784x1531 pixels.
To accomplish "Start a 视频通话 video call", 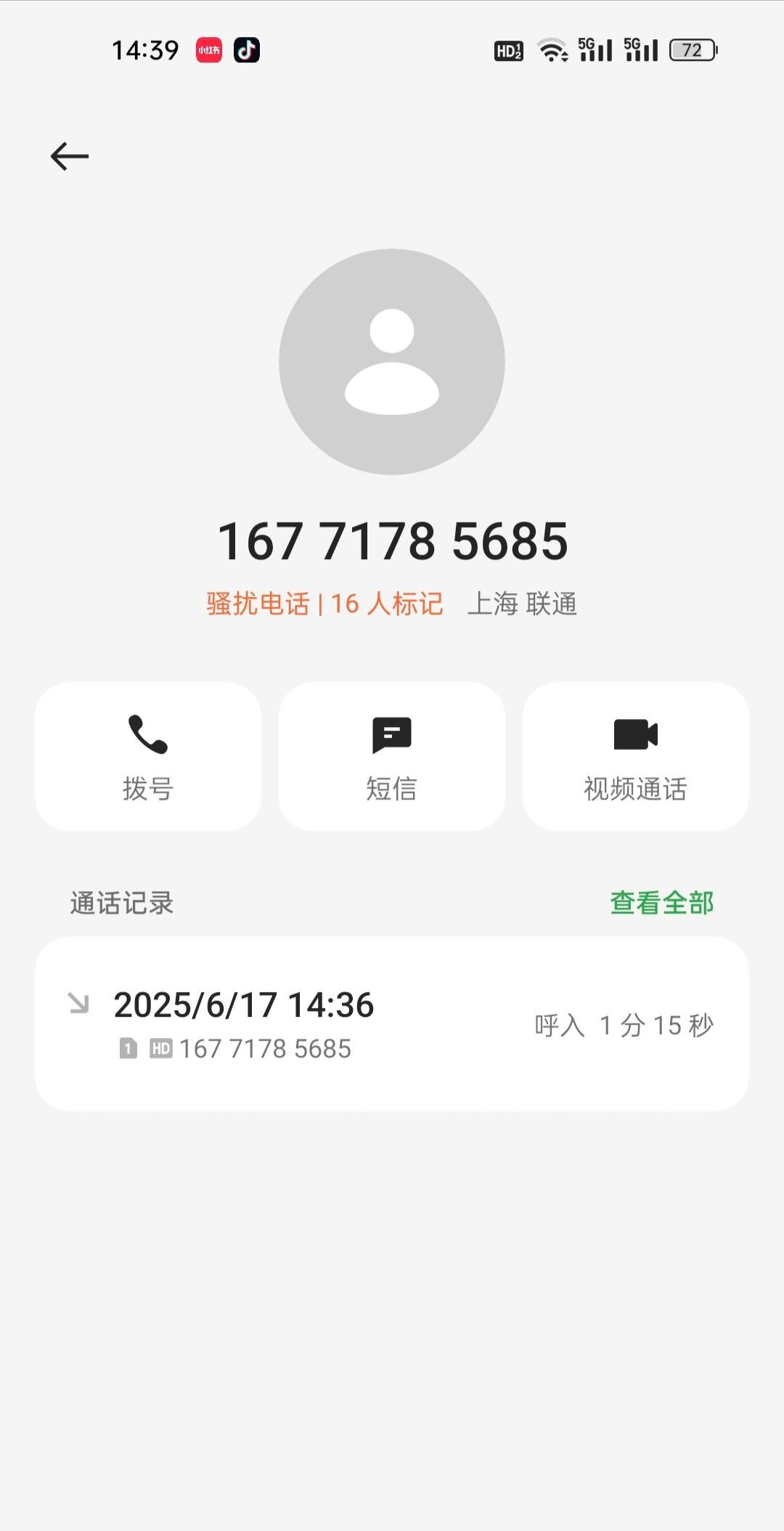I will [x=635, y=756].
